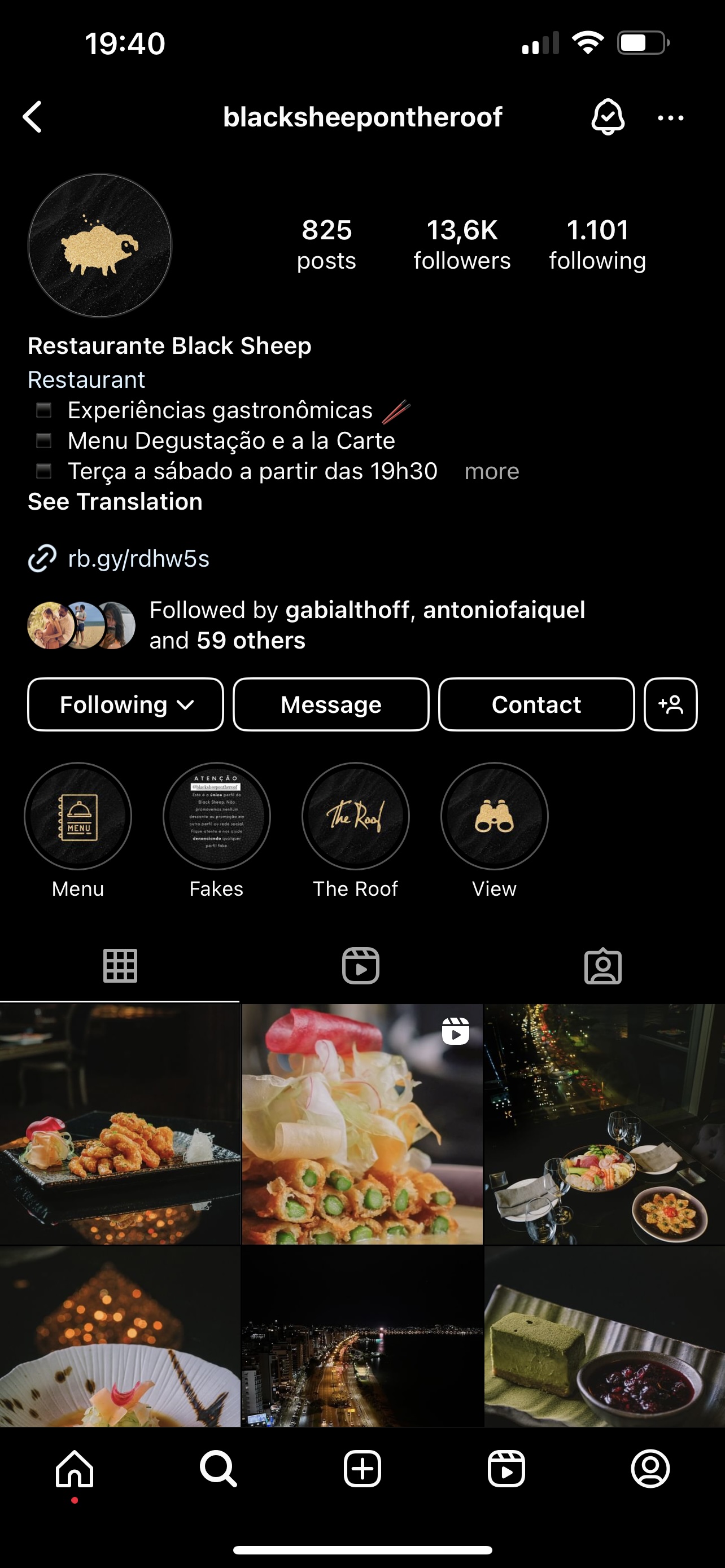Open the rb.gy/rdhw5s link

[138, 558]
